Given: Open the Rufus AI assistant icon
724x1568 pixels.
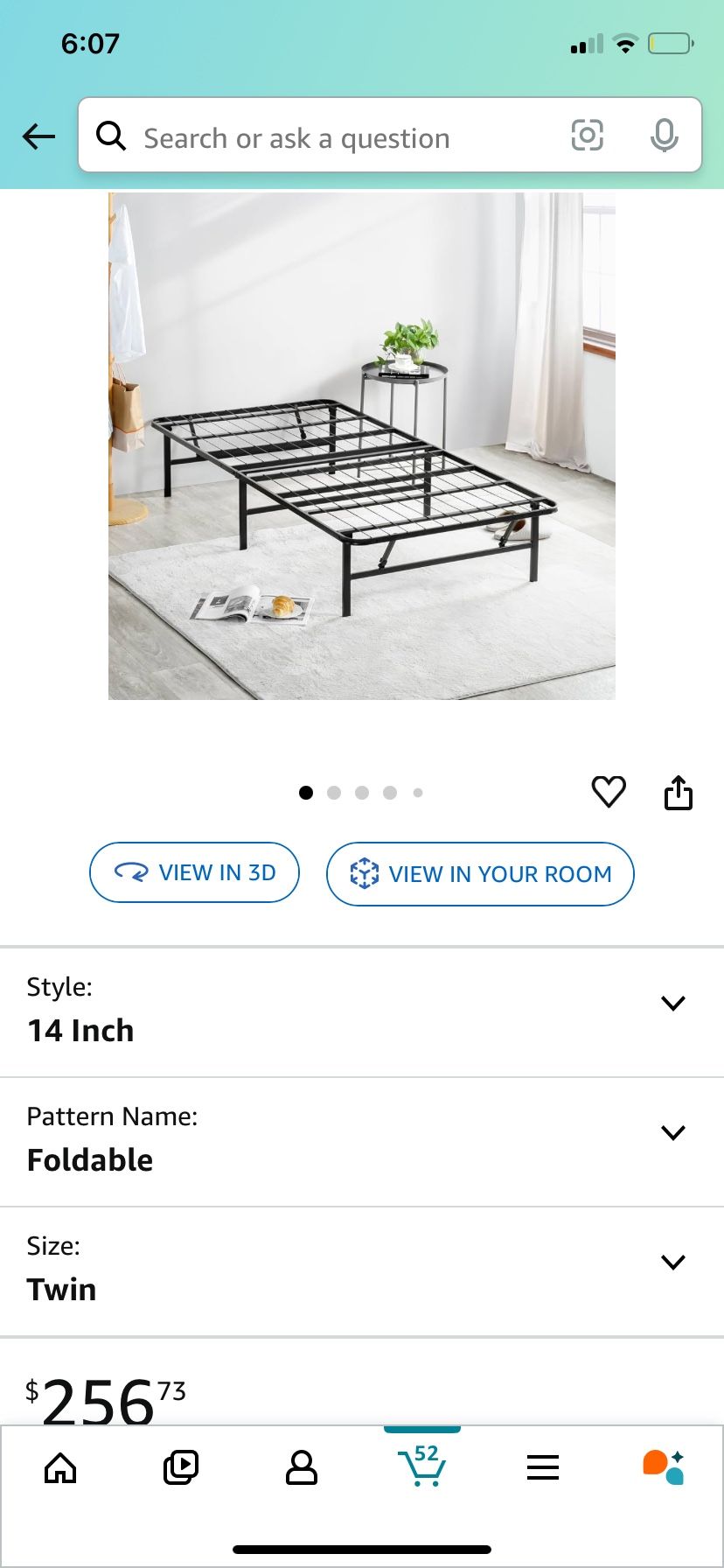Looking at the screenshot, I should (x=662, y=1468).
